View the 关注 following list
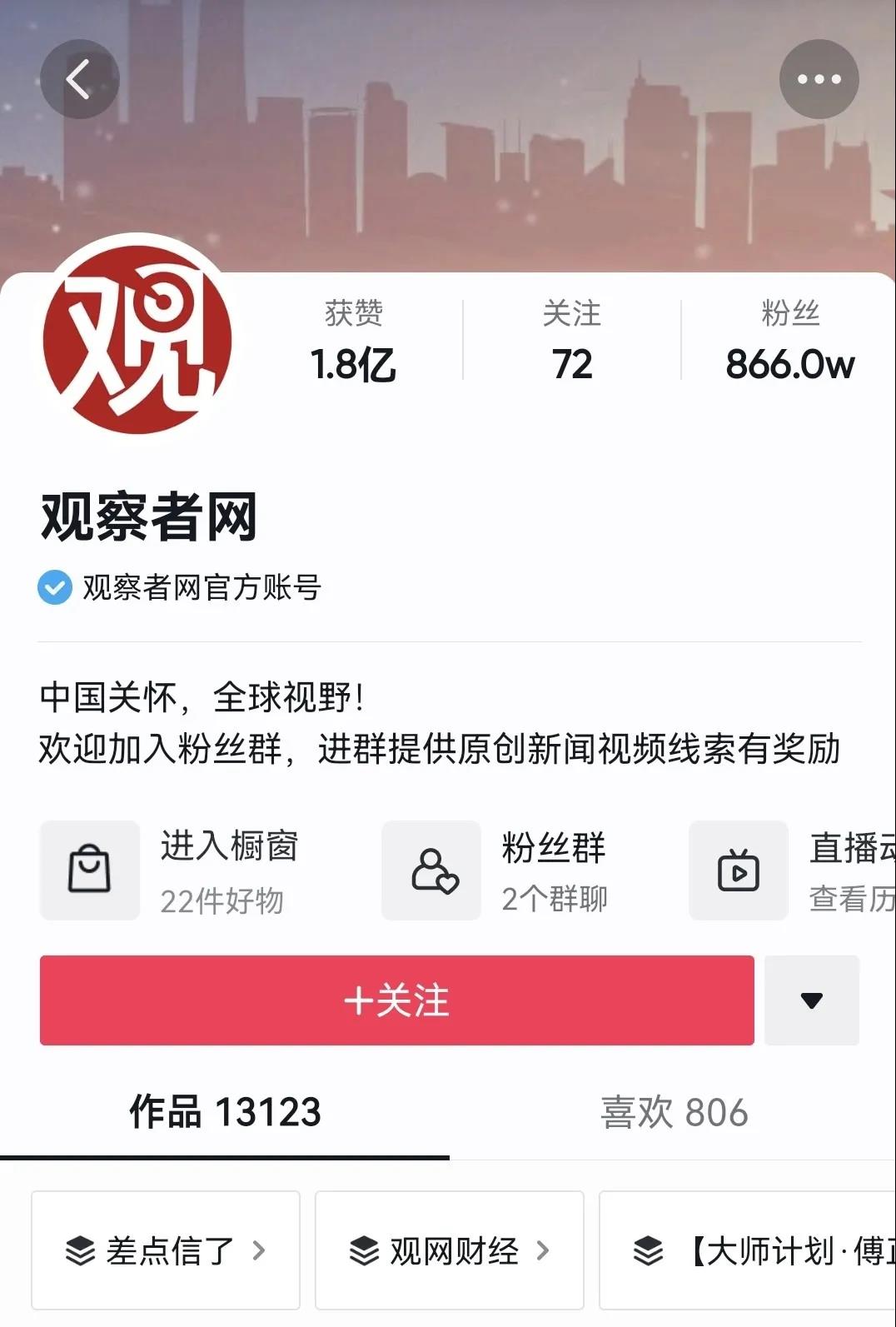 [571, 342]
